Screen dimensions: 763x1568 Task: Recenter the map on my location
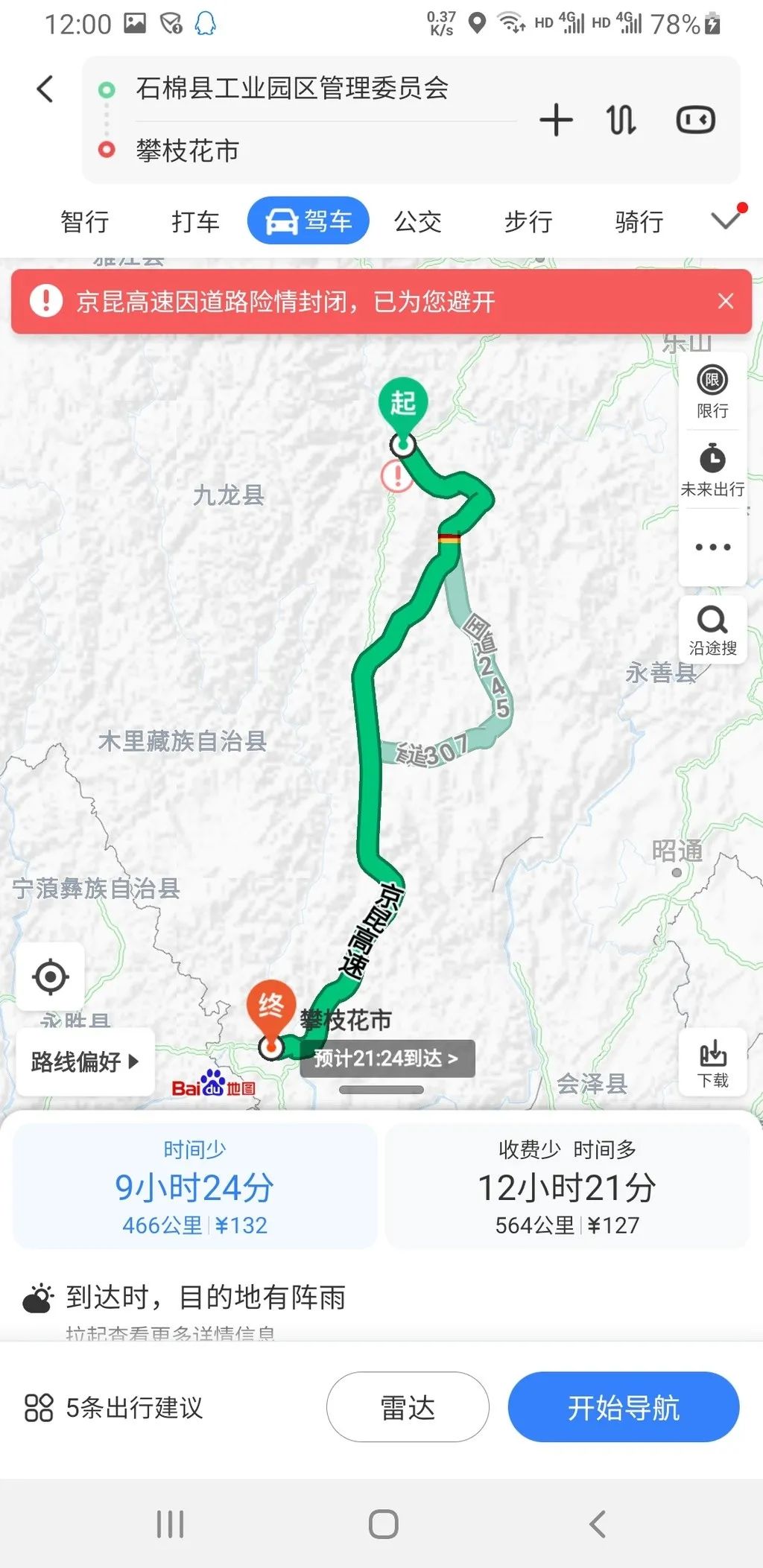pos(51,977)
